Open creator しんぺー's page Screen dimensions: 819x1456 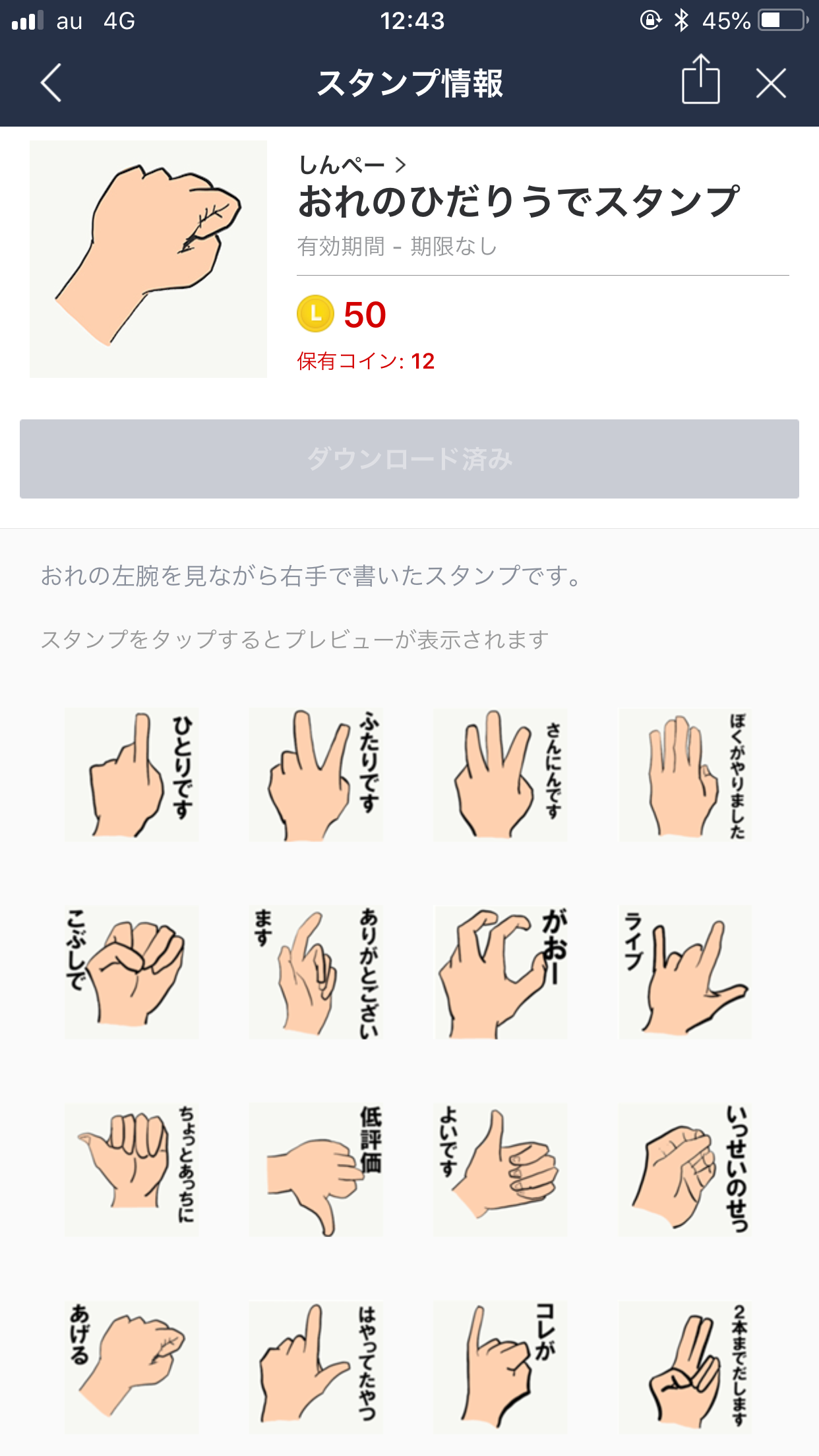[351, 164]
